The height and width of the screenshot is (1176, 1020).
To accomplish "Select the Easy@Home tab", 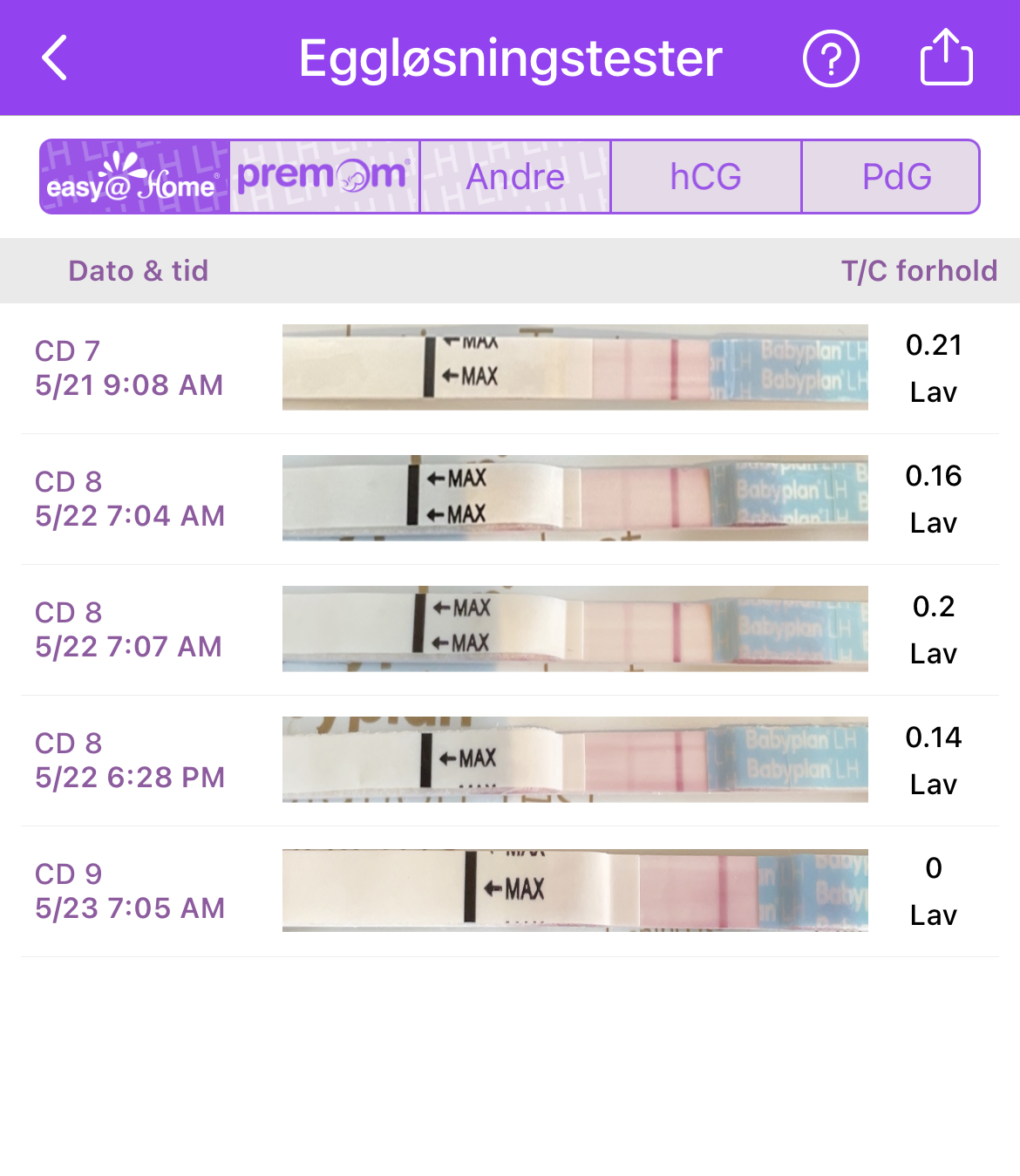I will click(135, 177).
